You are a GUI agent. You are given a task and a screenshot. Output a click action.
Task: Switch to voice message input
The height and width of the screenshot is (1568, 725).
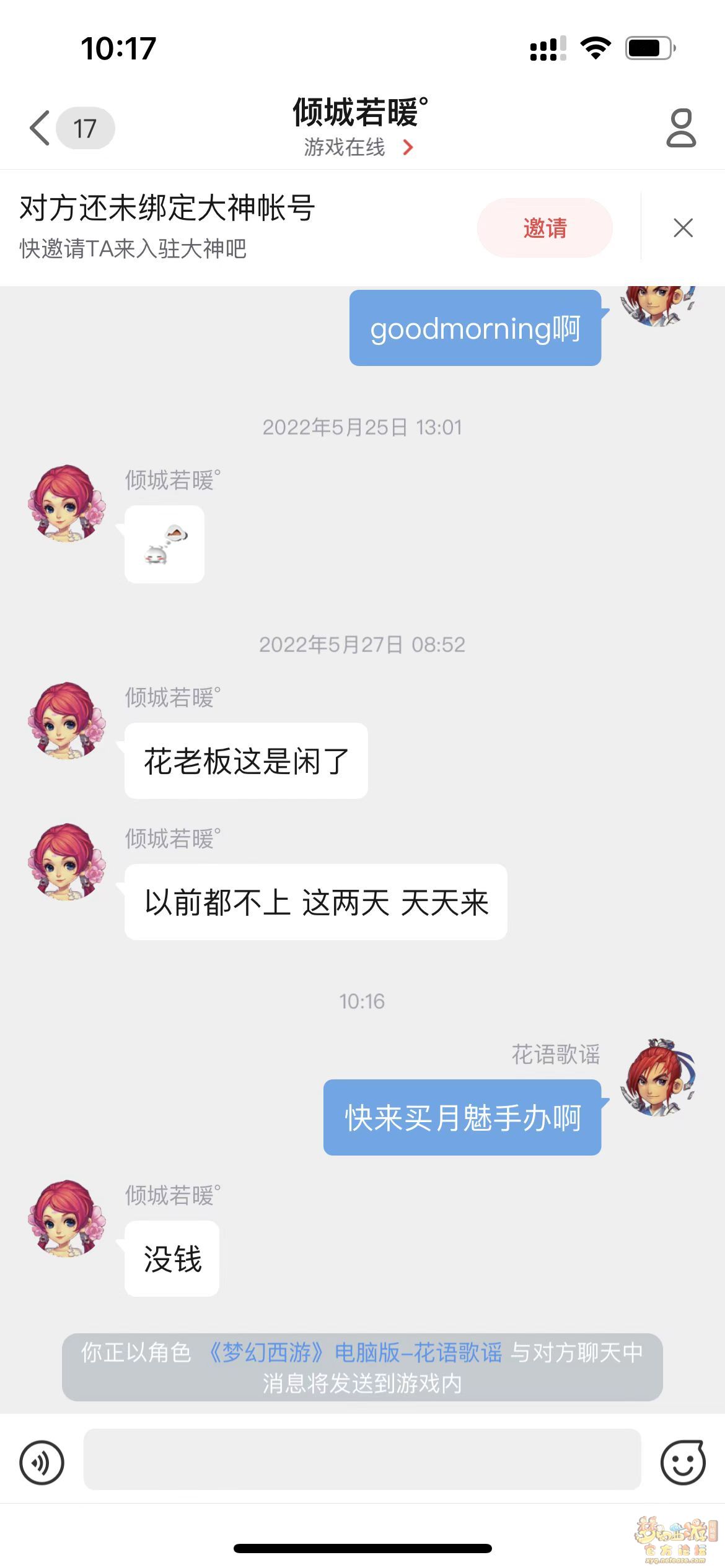[42, 1463]
